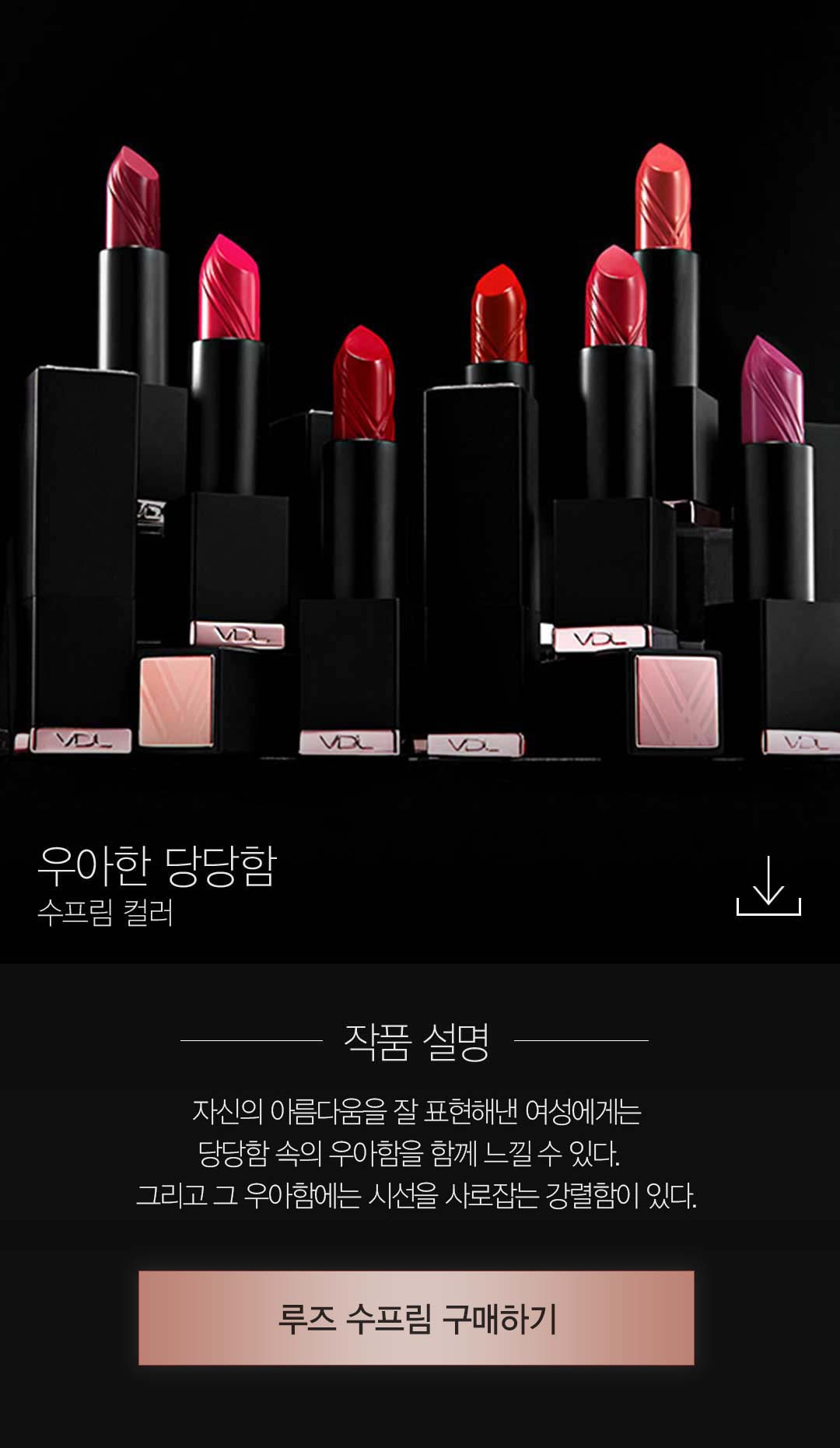The height and width of the screenshot is (1448, 840).
Task: Download the 우아한 당당함 image
Action: click(768, 886)
